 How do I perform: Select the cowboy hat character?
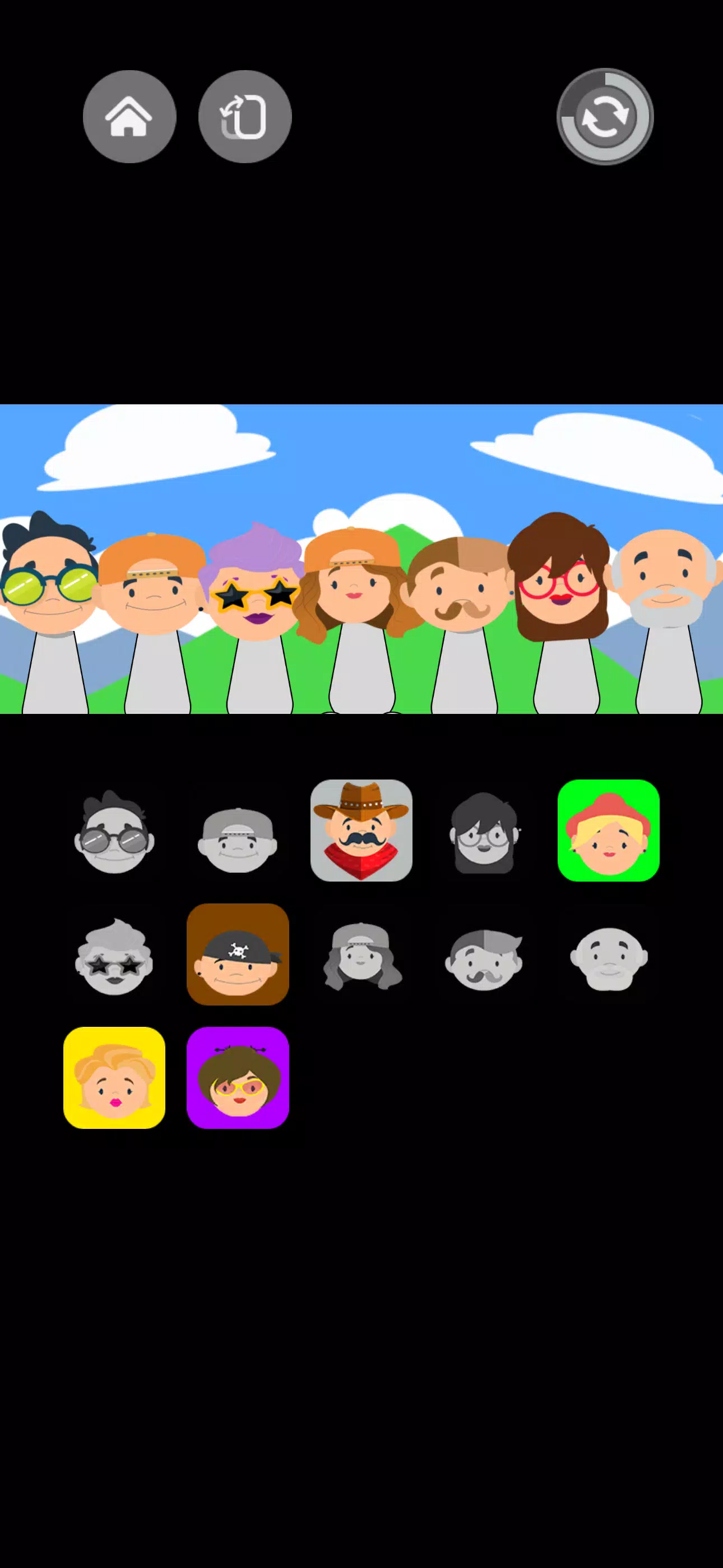[x=361, y=830]
